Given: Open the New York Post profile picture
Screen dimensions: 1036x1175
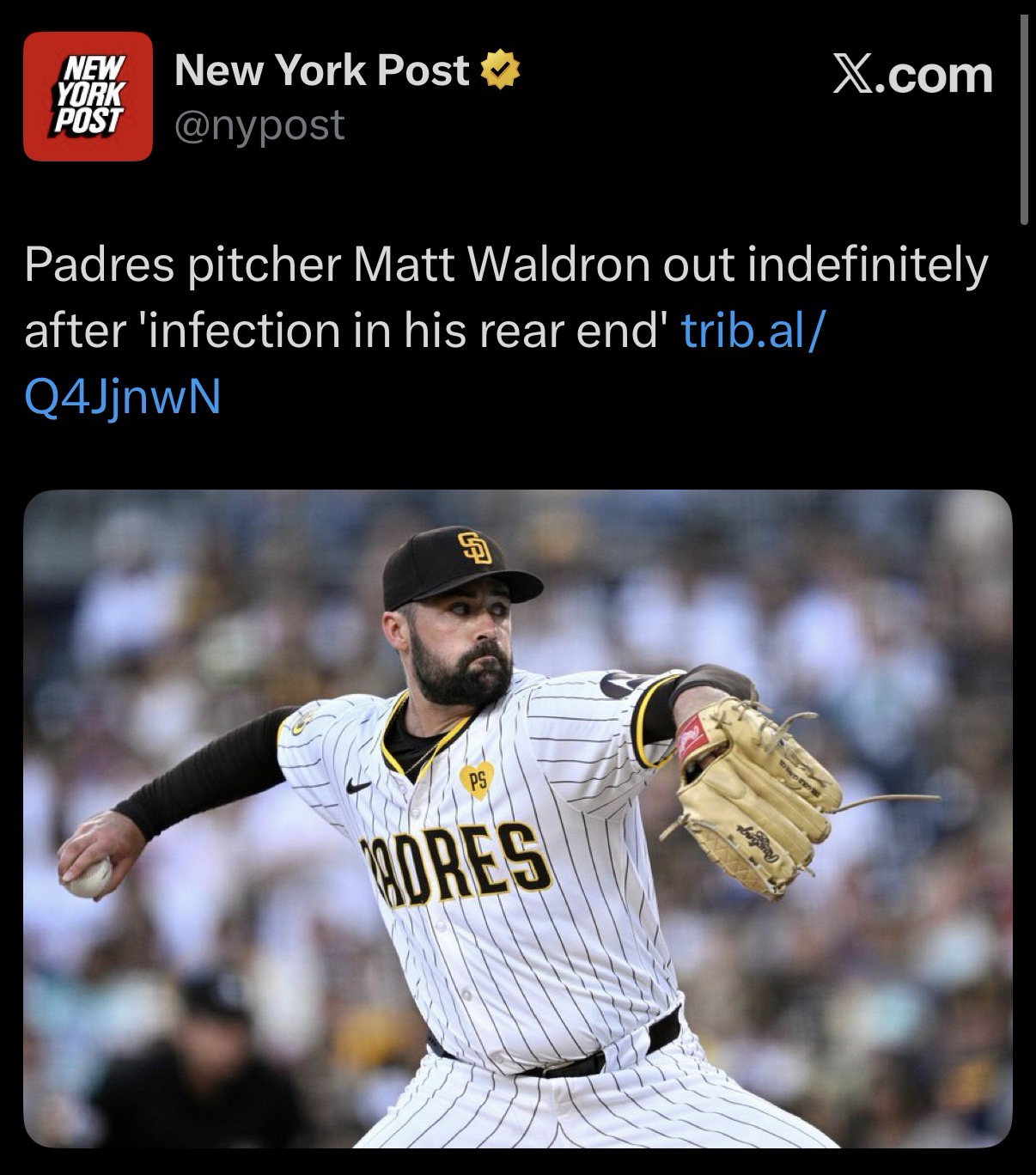Looking at the screenshot, I should point(88,96).
